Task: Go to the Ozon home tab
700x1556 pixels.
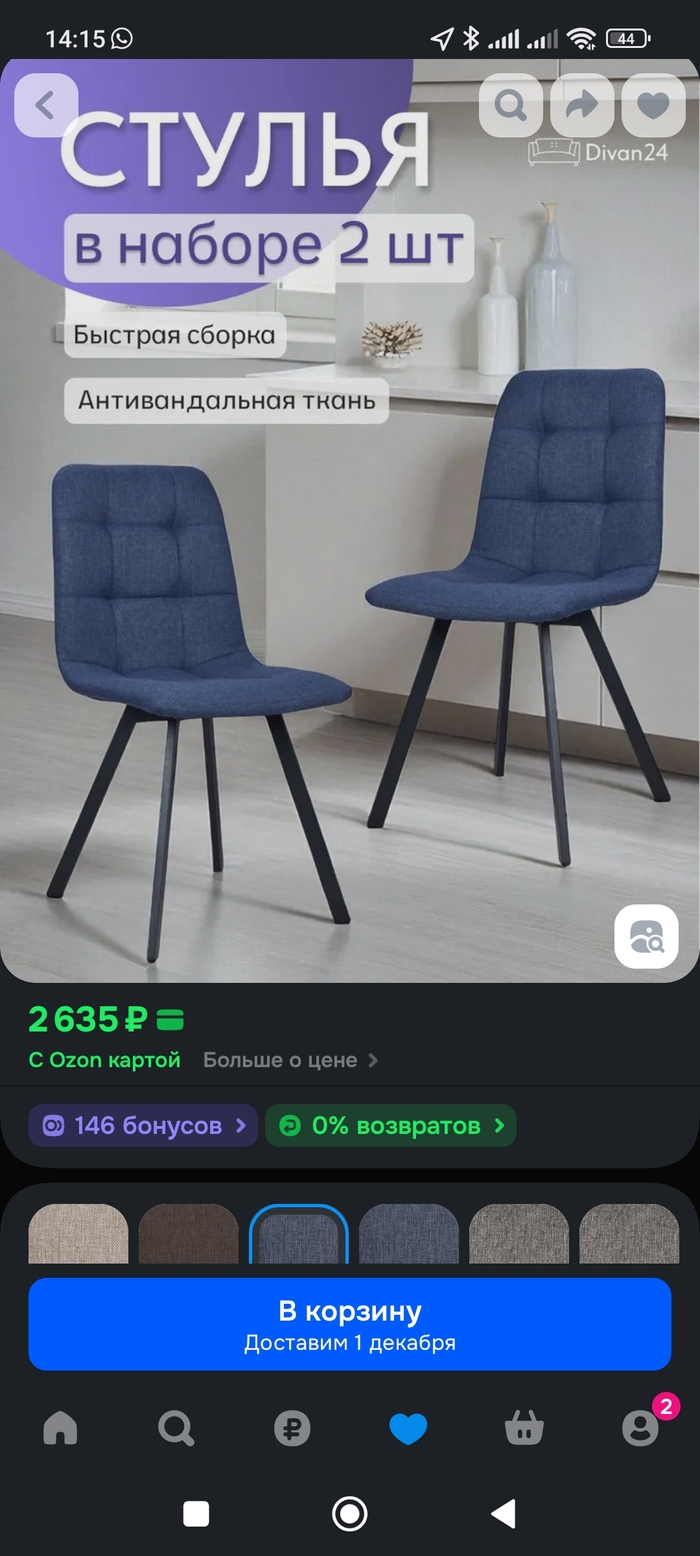Action: [60, 1428]
